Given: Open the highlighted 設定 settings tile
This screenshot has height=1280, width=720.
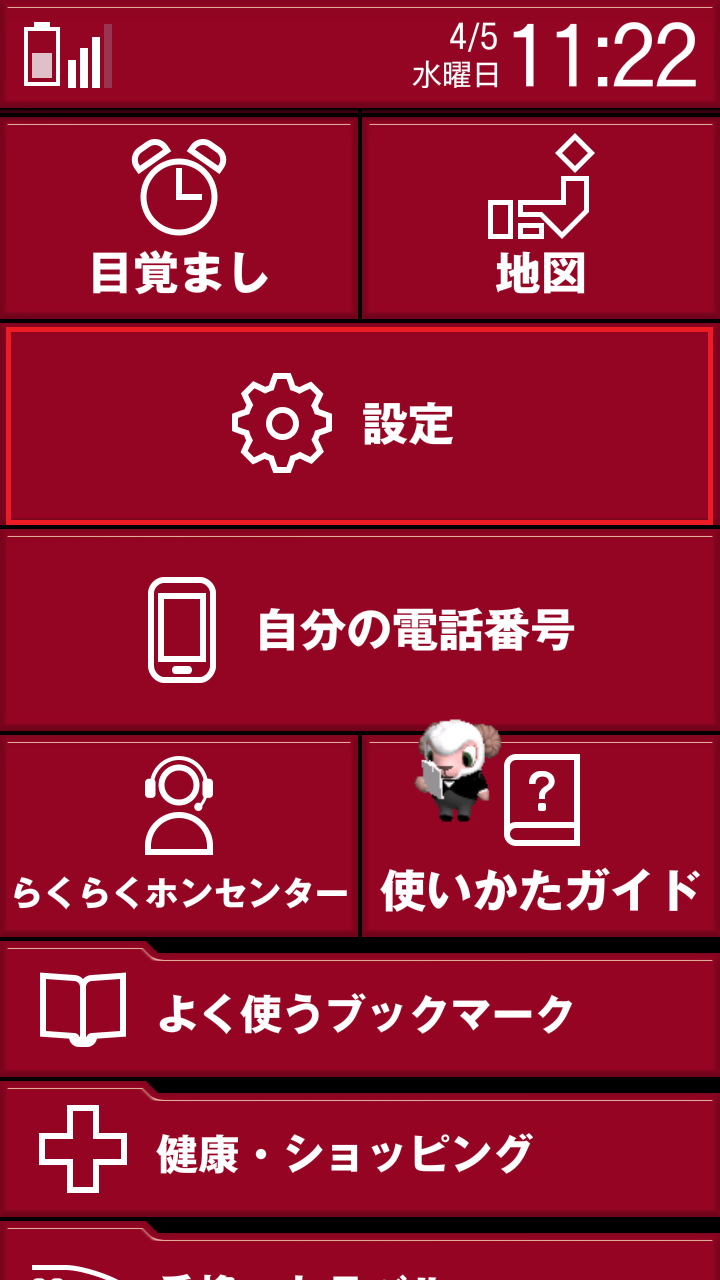Looking at the screenshot, I should click(x=360, y=422).
